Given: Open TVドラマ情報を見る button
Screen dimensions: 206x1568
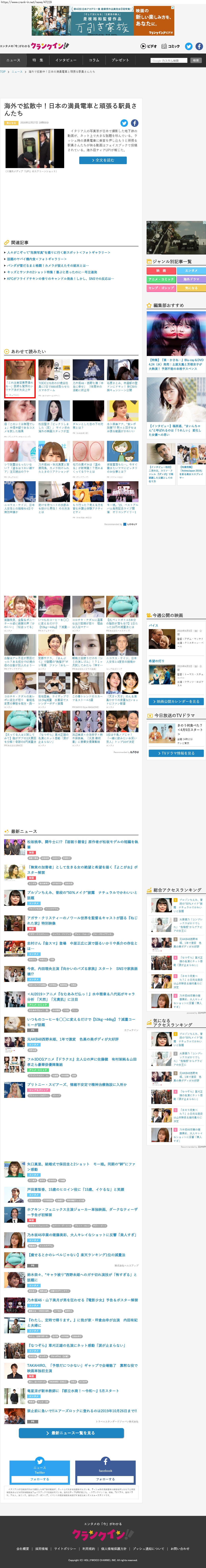Looking at the screenshot, I should click(176, 753).
